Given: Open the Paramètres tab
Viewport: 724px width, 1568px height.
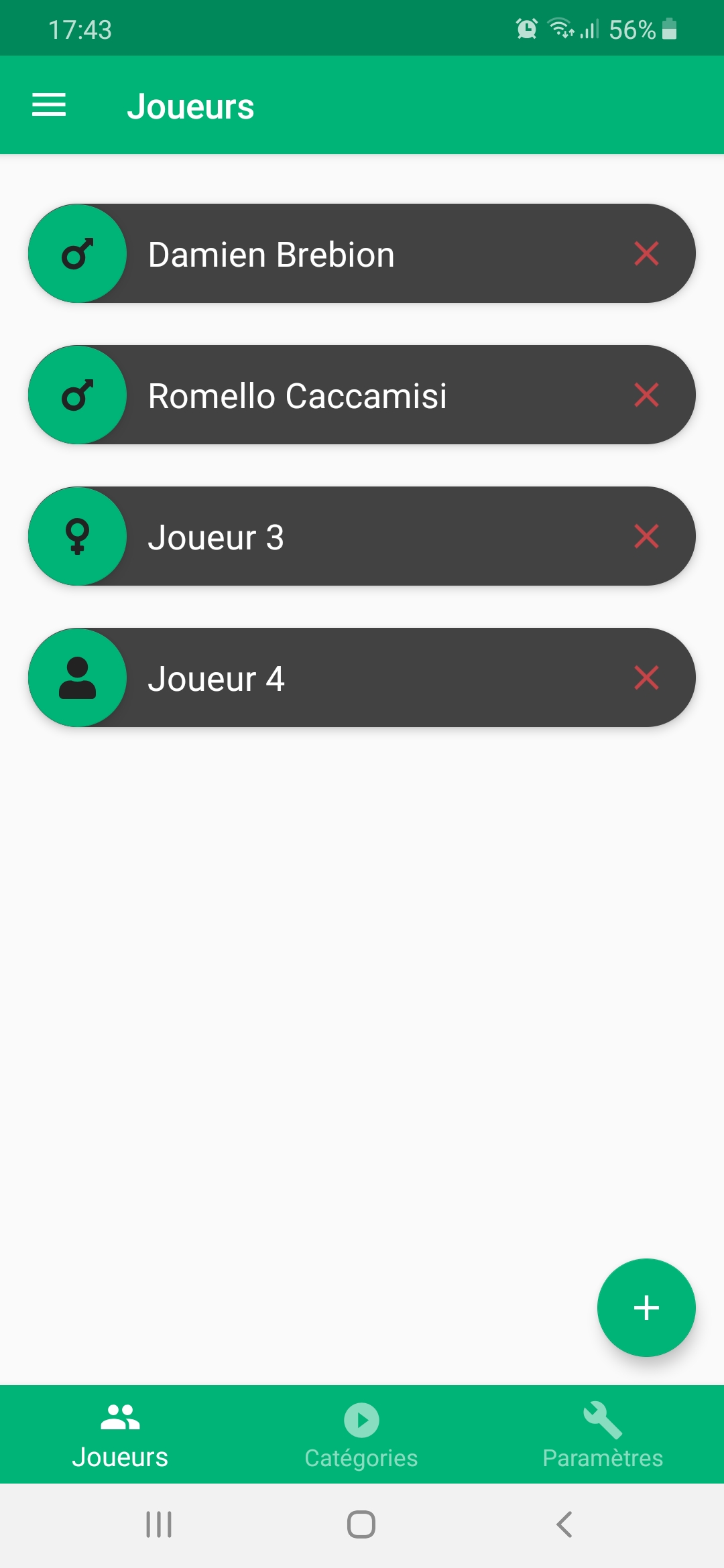Looking at the screenshot, I should tap(603, 1435).
